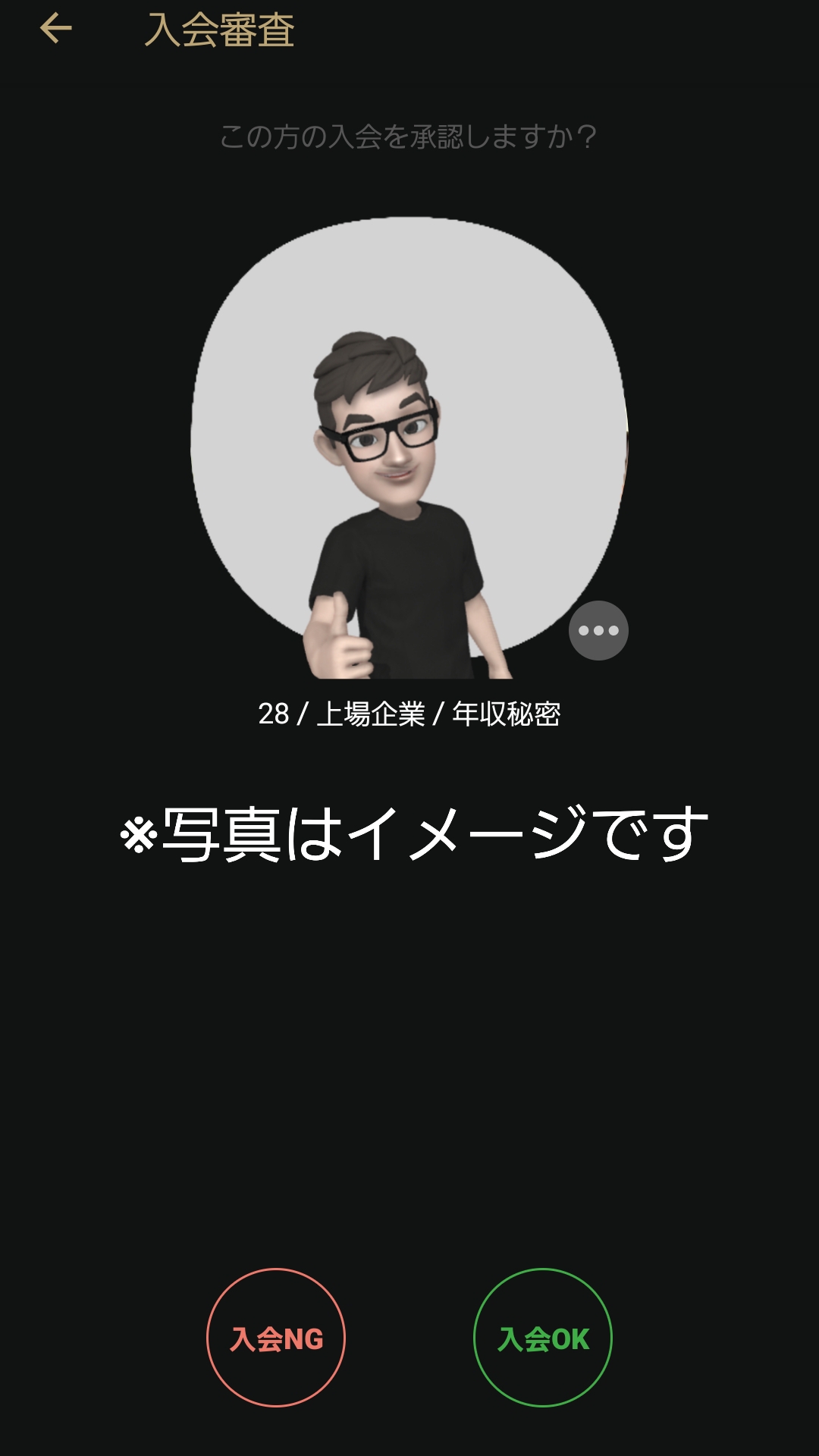Approve the applicant with 入会OK
The image size is (819, 1456).
(543, 1338)
